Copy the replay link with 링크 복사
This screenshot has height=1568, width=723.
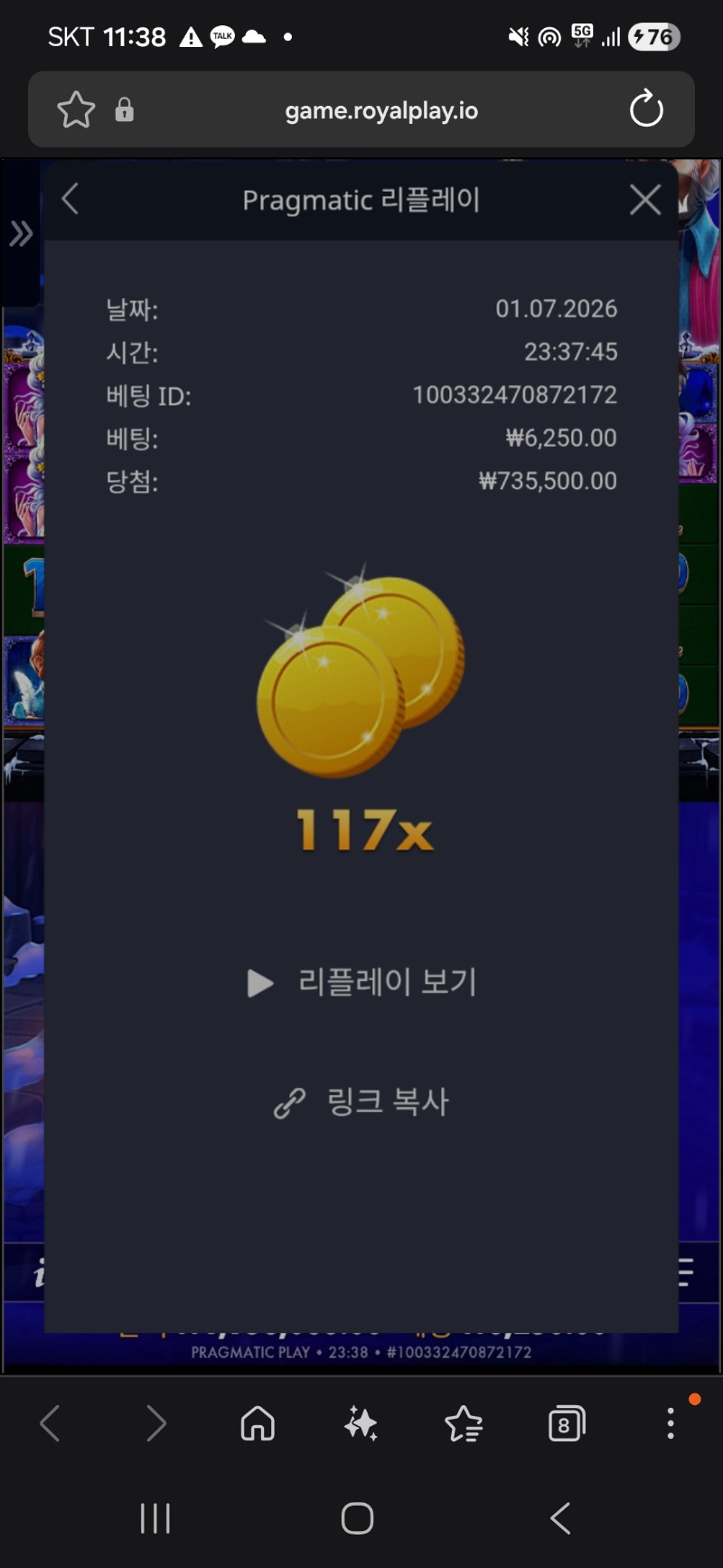[361, 1101]
